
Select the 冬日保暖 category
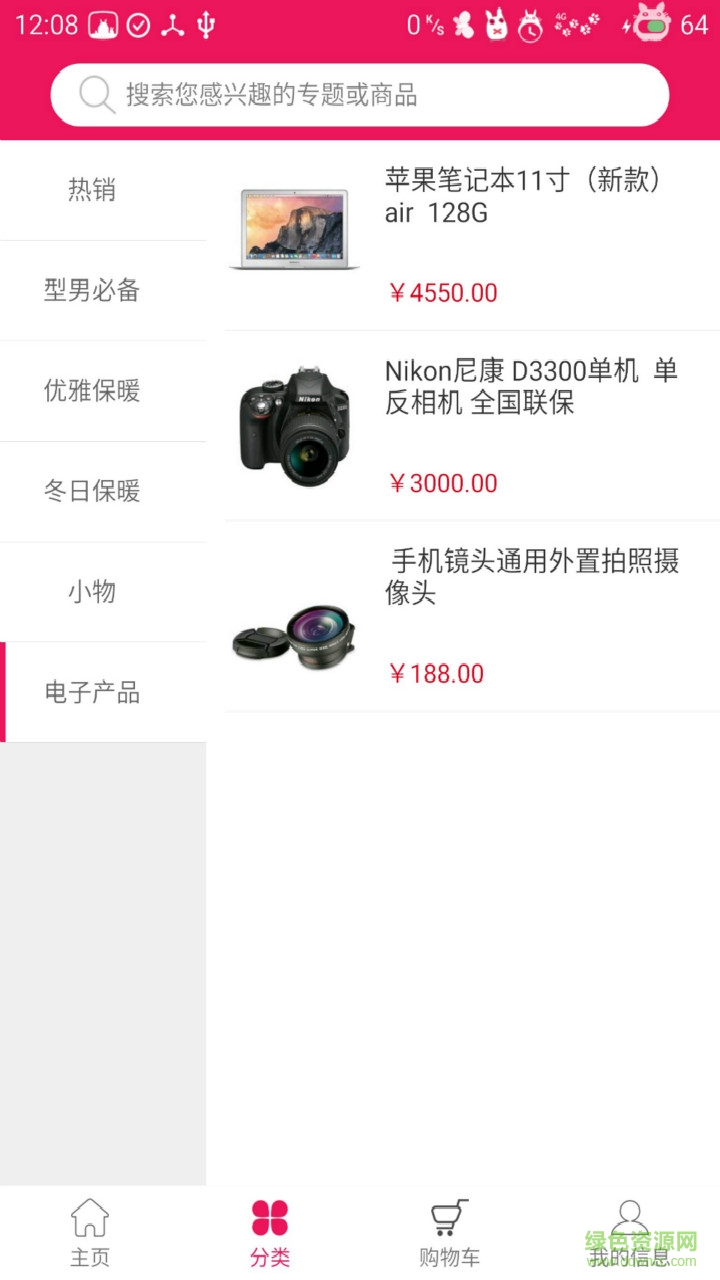tap(91, 491)
